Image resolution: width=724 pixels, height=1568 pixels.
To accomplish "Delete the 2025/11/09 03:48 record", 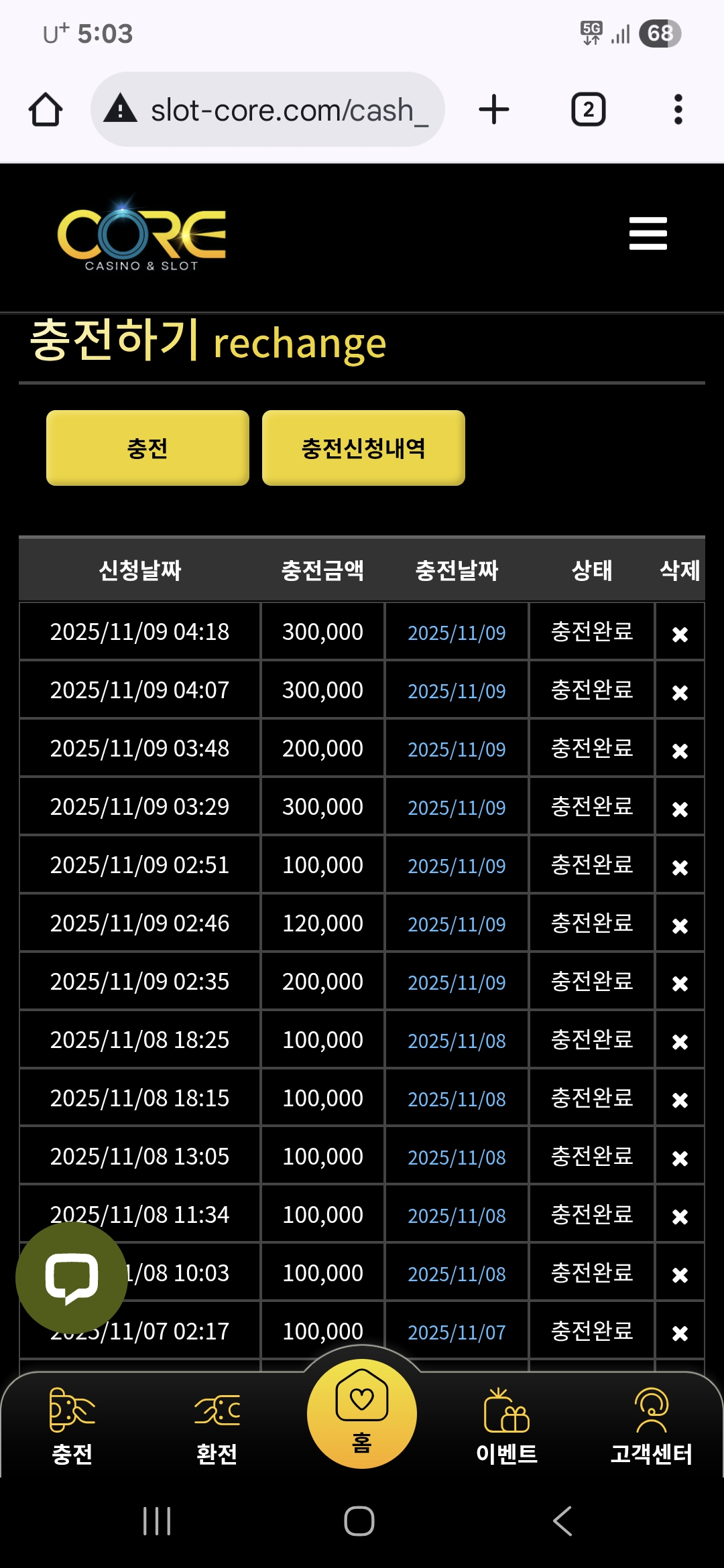I will 680,750.
